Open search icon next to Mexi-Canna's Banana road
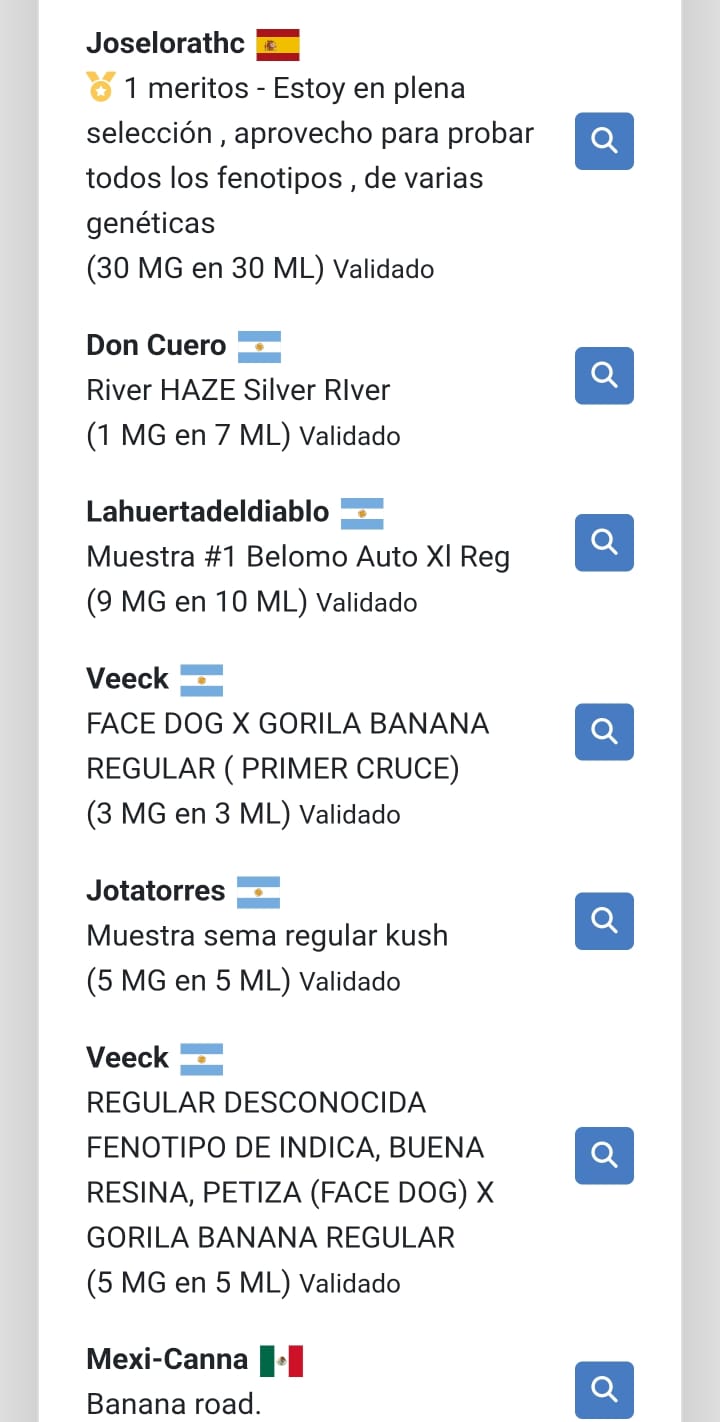The height and width of the screenshot is (1422, 720). click(x=603, y=1389)
